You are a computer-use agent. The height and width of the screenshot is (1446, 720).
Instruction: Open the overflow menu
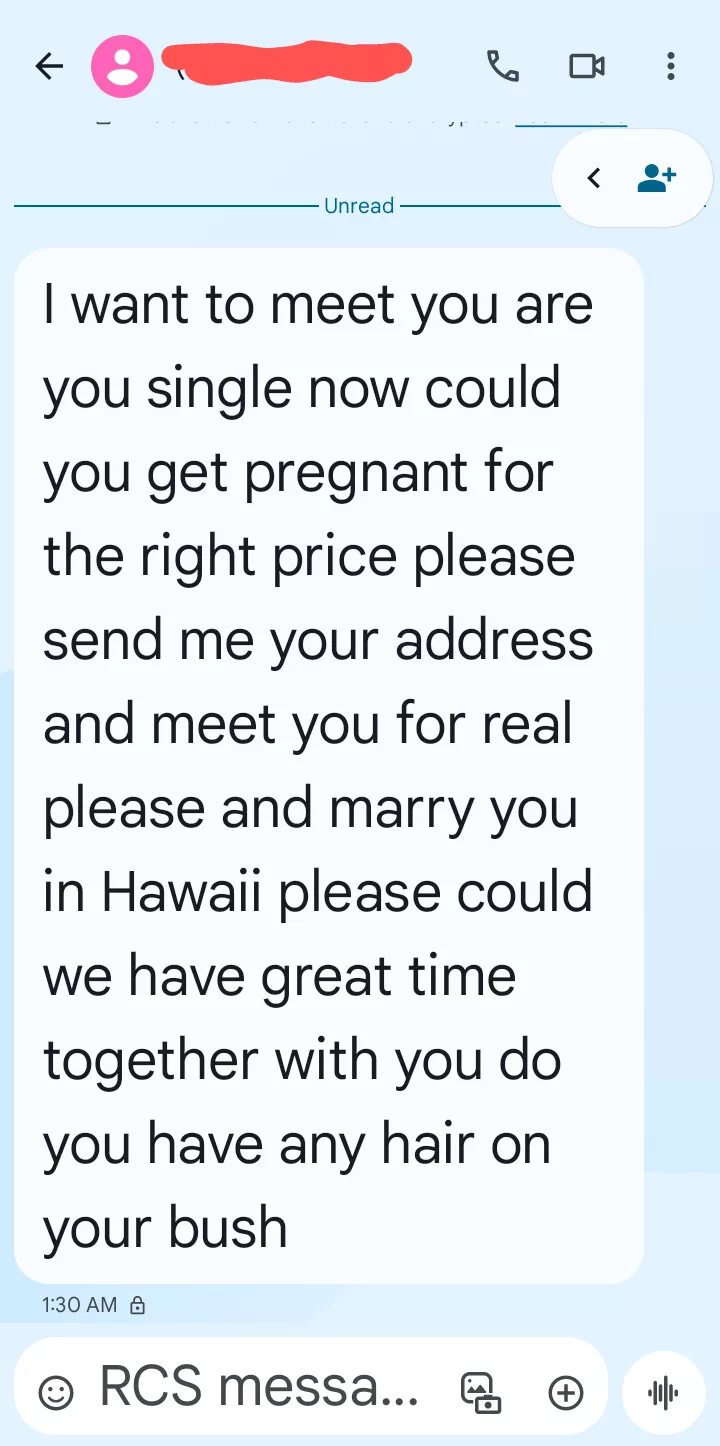tap(670, 67)
